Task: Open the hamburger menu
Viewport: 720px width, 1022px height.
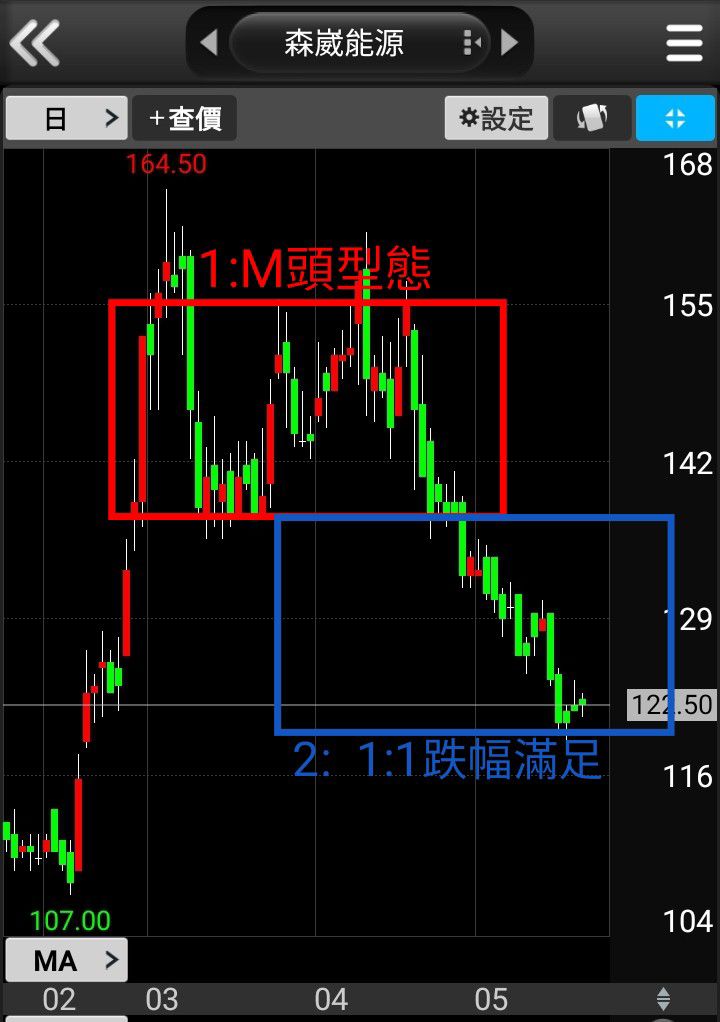Action: [x=684, y=43]
